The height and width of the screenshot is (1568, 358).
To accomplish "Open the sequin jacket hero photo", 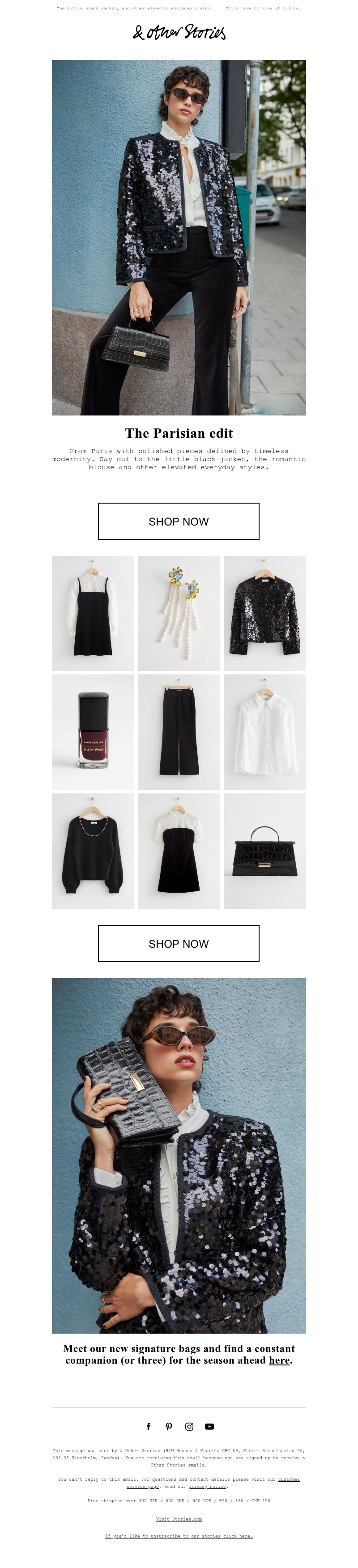I will pyautogui.click(x=179, y=237).
